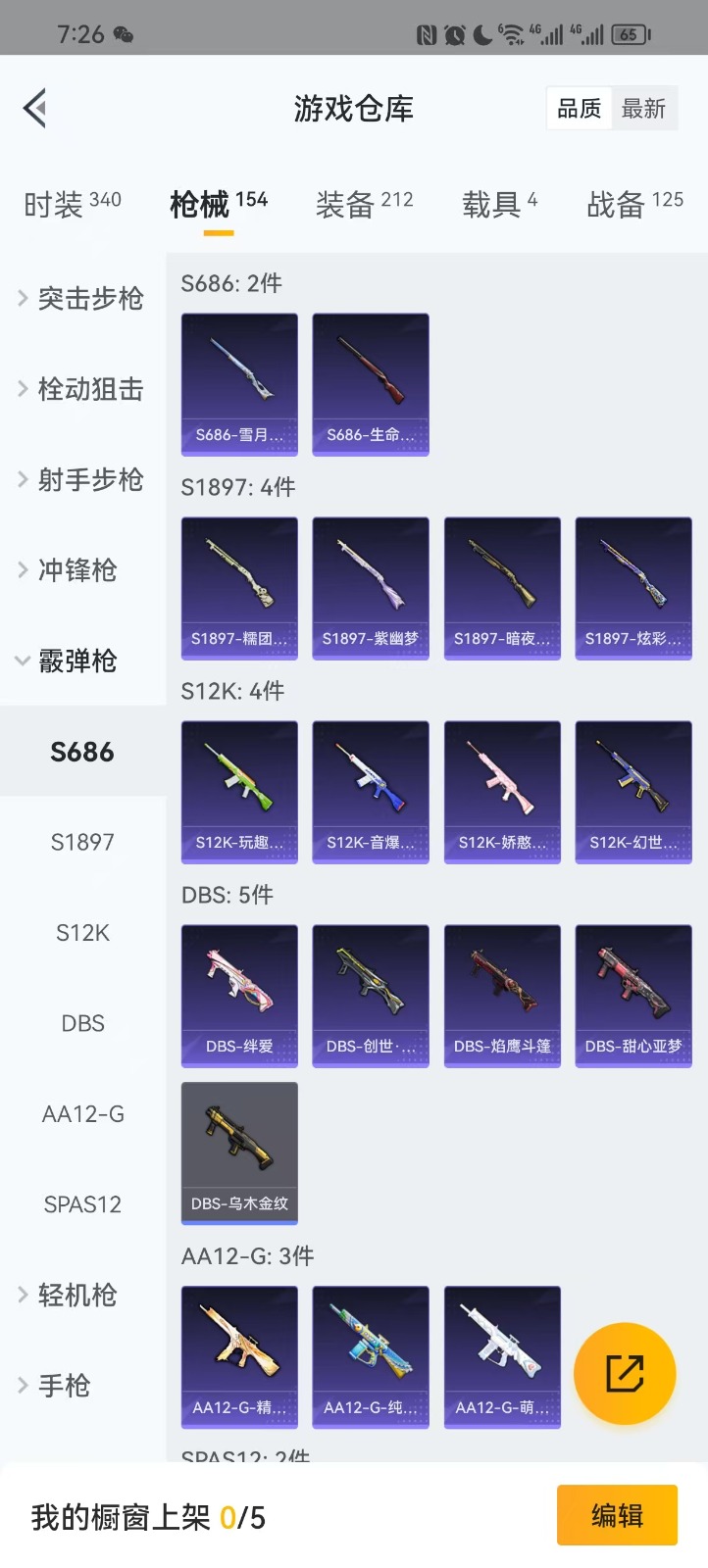Open the S1897-紫幽梦 item
This screenshot has width=708, height=1568.
[x=371, y=588]
